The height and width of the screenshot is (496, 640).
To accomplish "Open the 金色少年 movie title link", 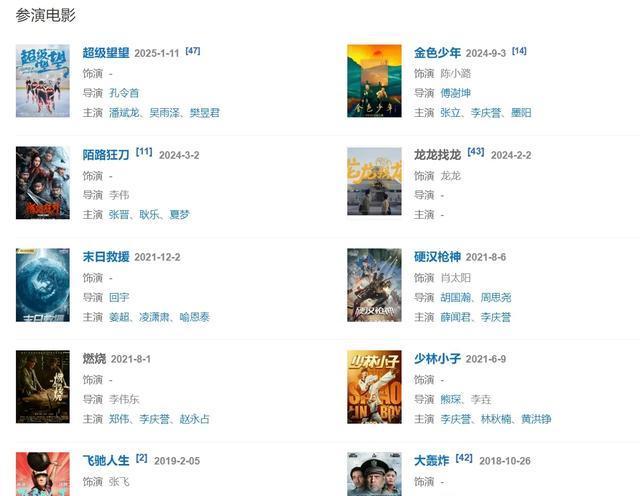I will click(437, 53).
